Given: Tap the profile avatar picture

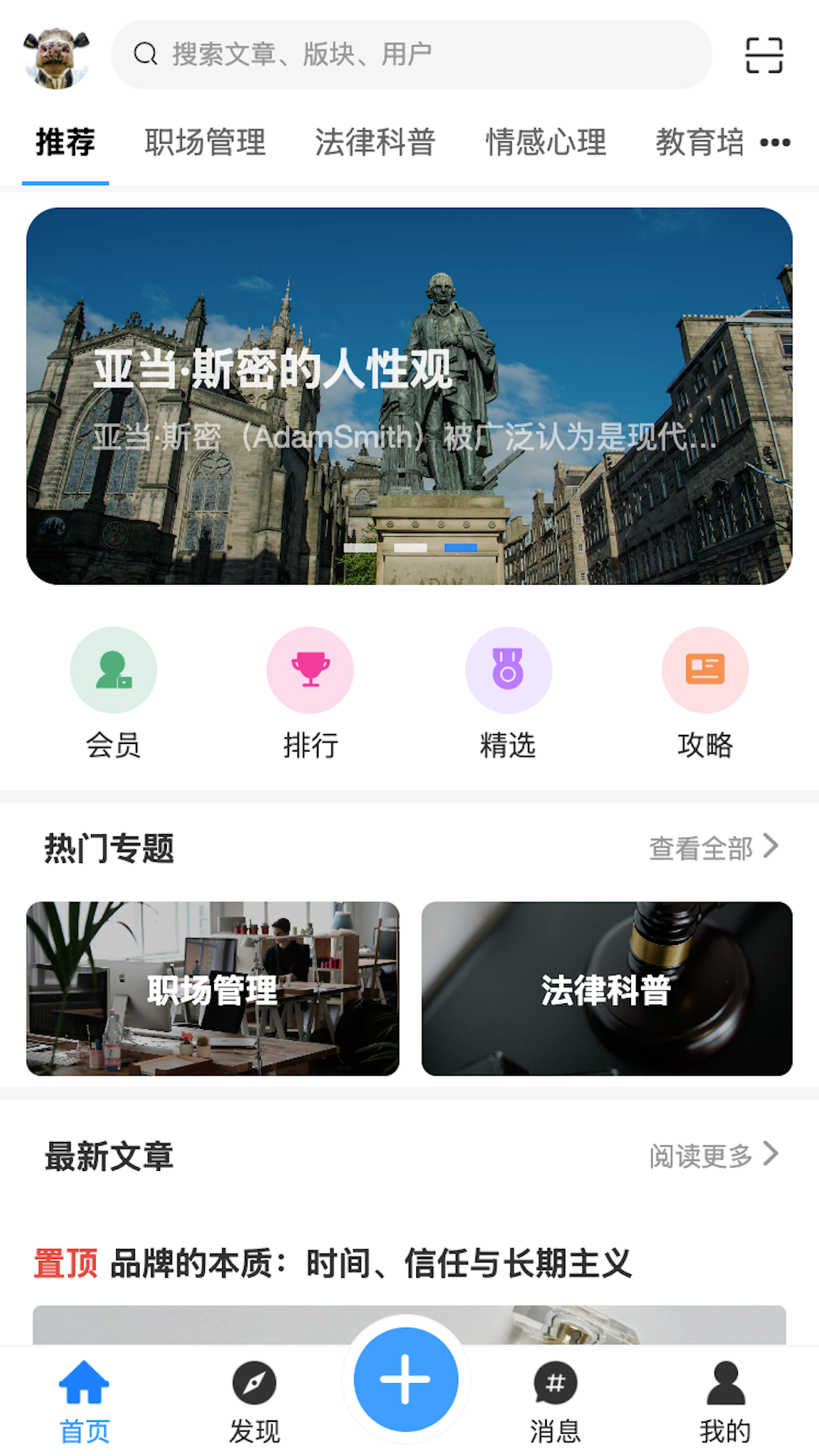Looking at the screenshot, I should [x=57, y=58].
